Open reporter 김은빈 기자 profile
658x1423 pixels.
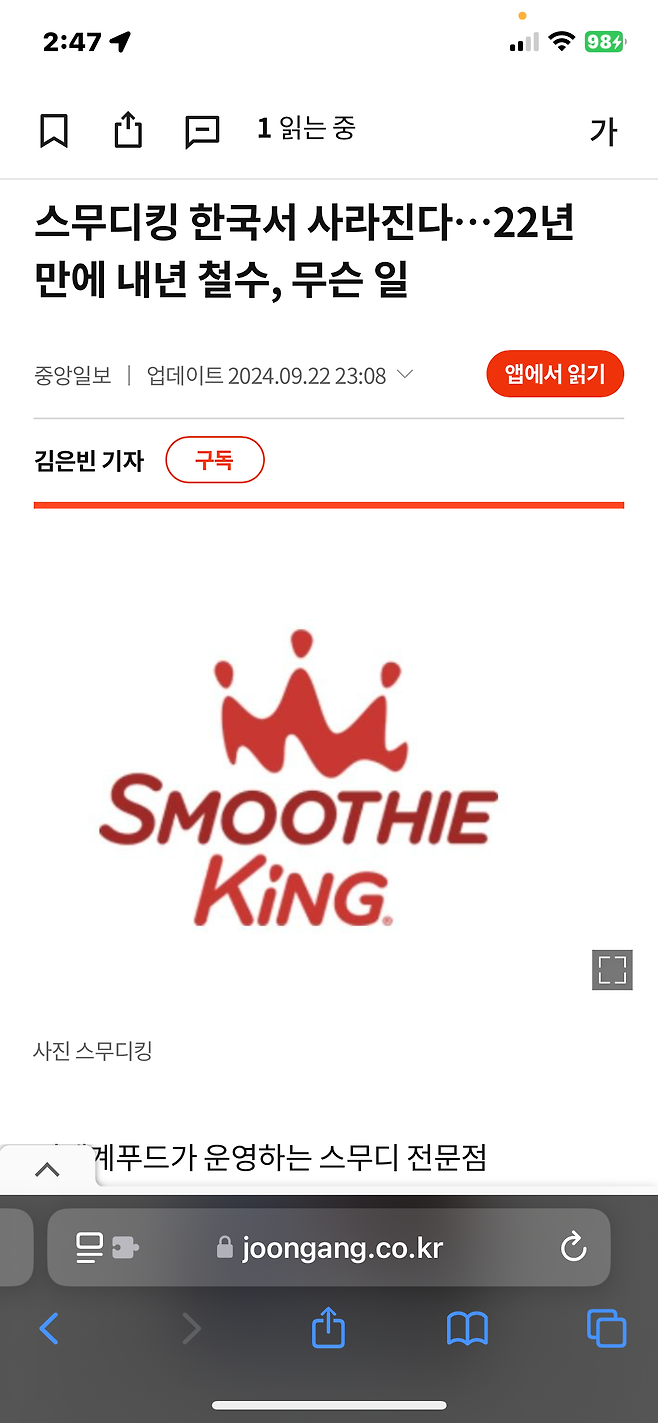point(89,461)
